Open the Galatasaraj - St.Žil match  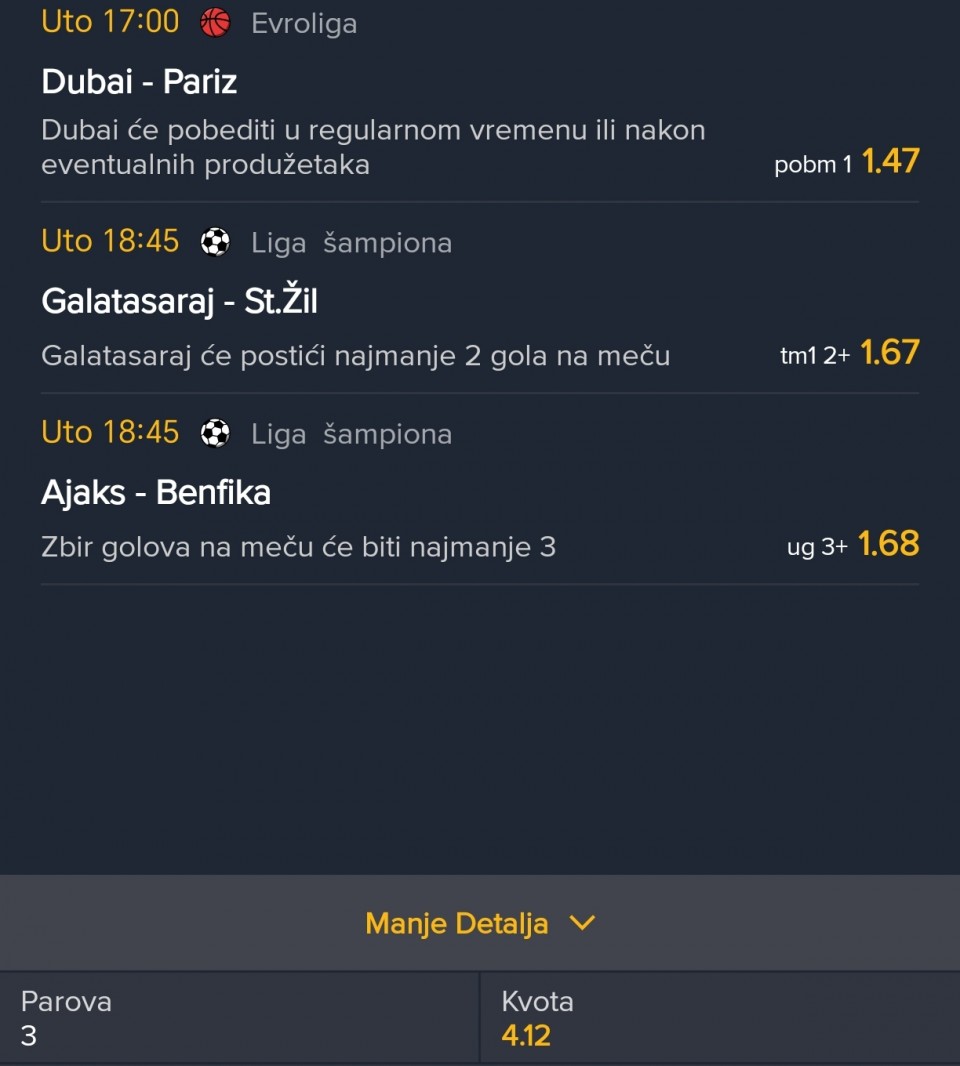coord(179,301)
